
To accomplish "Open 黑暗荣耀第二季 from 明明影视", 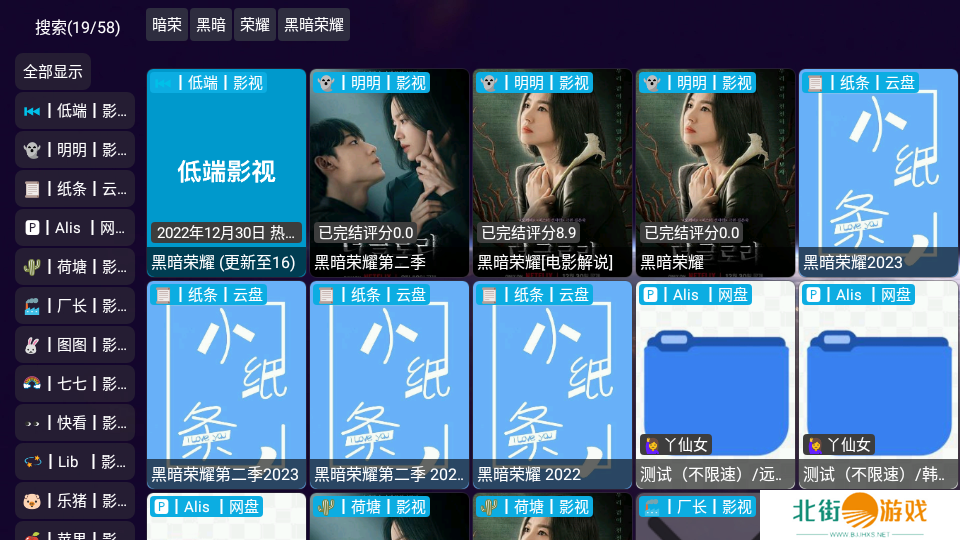I will click(389, 172).
